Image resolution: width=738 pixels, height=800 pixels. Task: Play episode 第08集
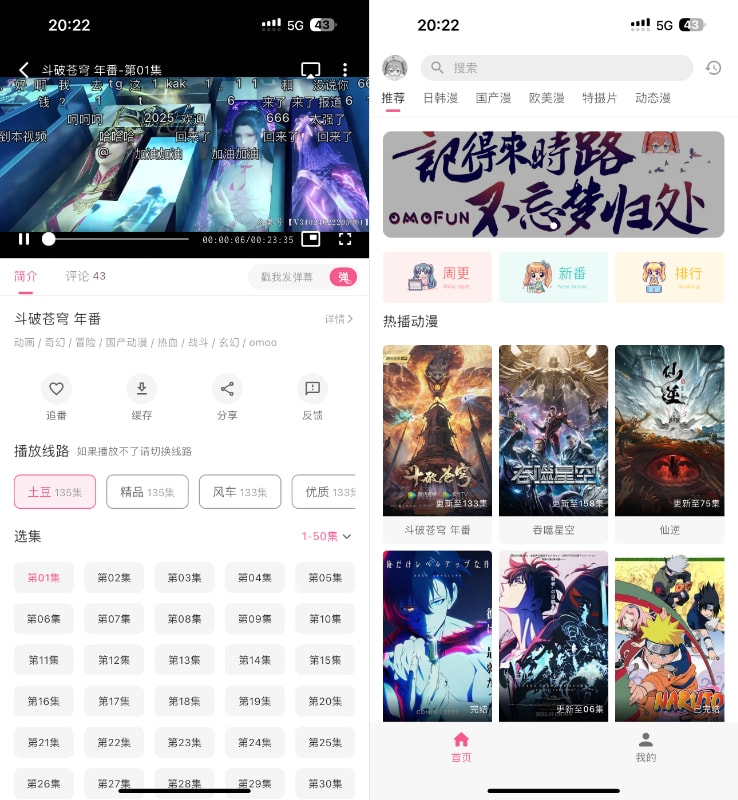click(x=184, y=619)
